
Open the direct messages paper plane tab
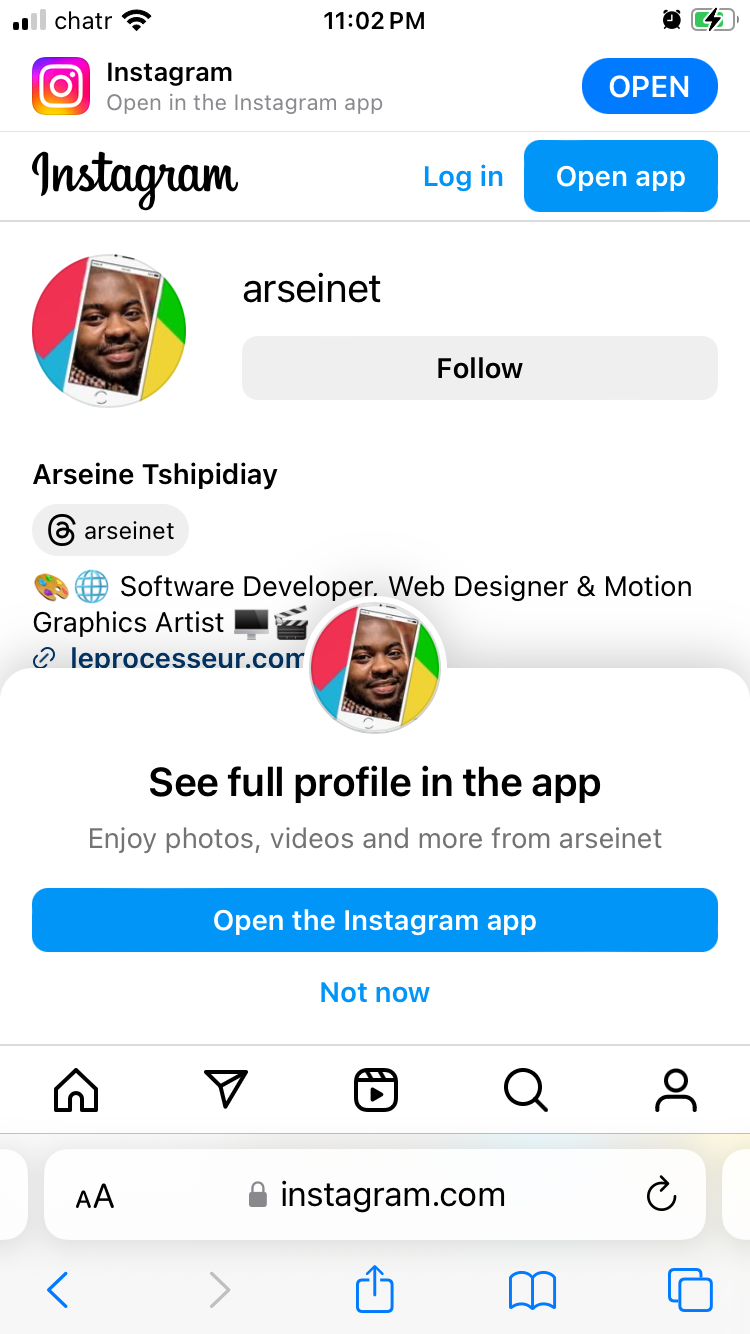[x=225, y=1089]
